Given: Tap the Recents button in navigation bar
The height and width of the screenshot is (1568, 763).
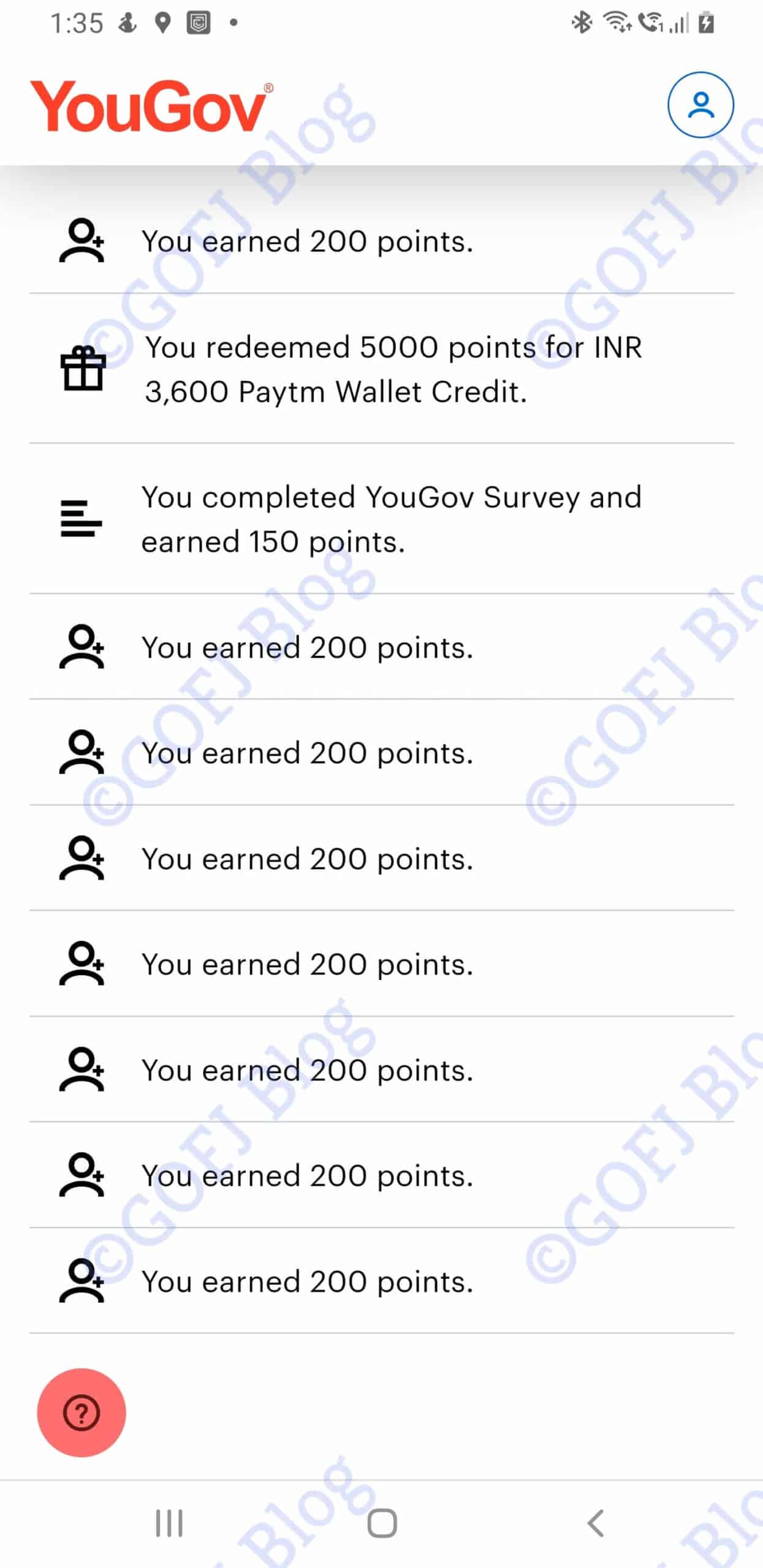Looking at the screenshot, I should (x=168, y=1523).
